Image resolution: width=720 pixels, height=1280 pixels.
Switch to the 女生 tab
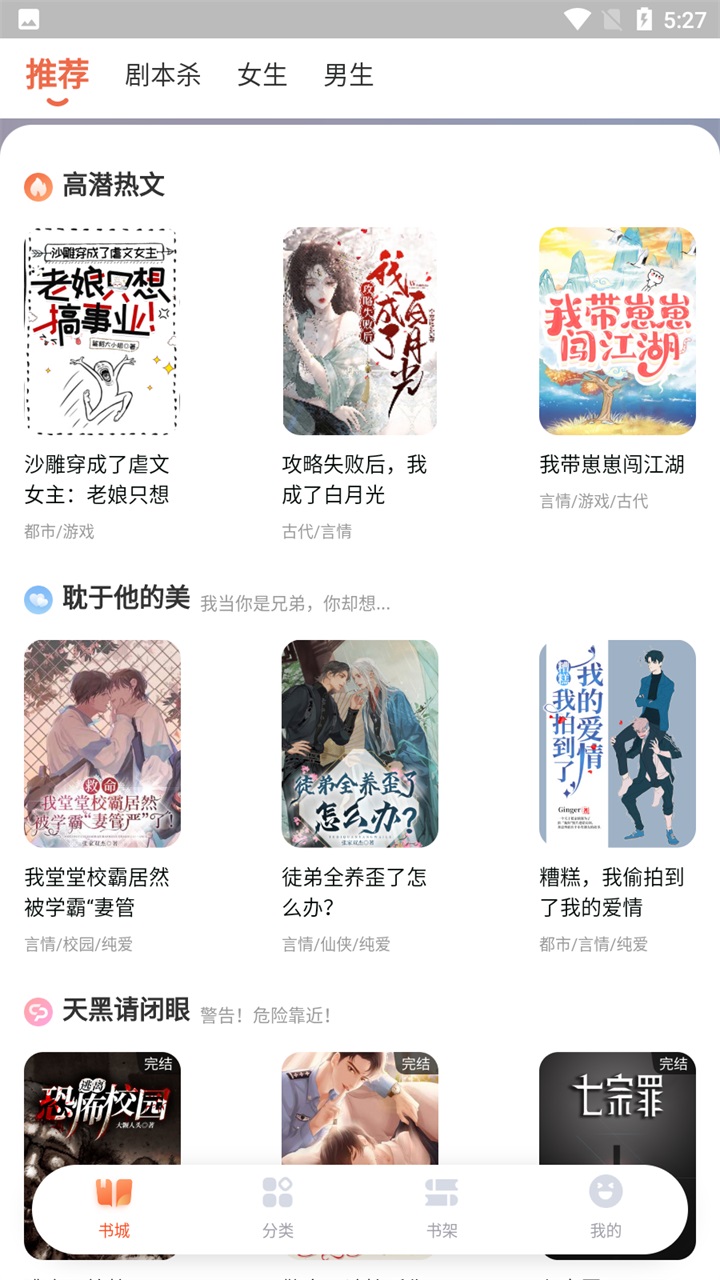[x=262, y=75]
